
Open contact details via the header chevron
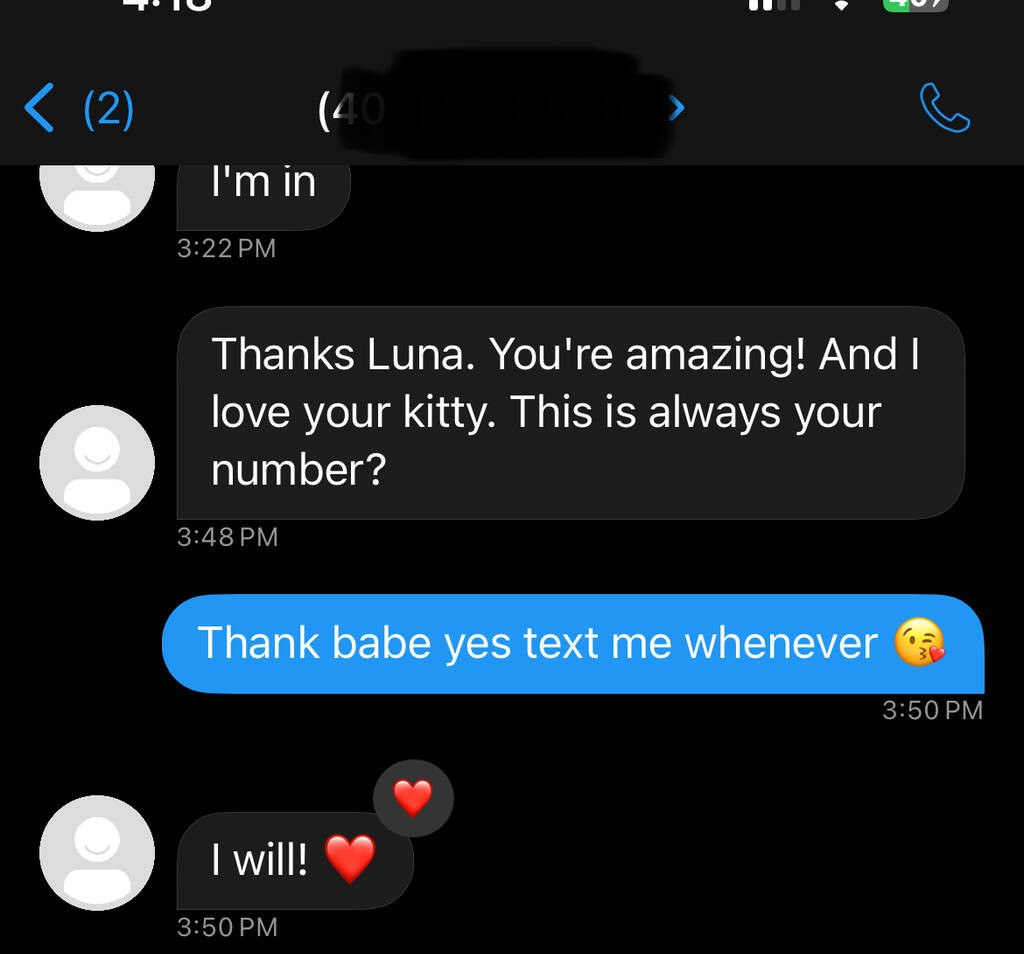point(677,107)
